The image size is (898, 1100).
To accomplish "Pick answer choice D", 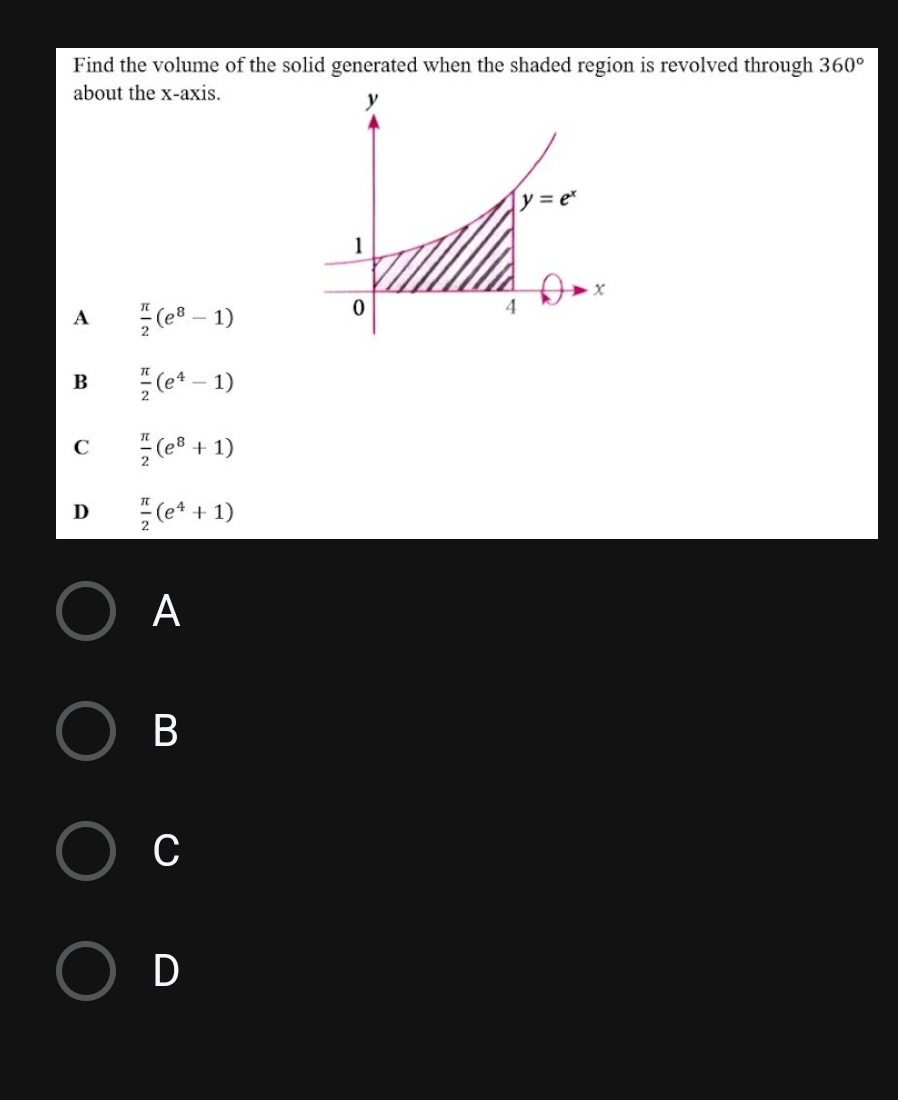I will [x=85, y=970].
